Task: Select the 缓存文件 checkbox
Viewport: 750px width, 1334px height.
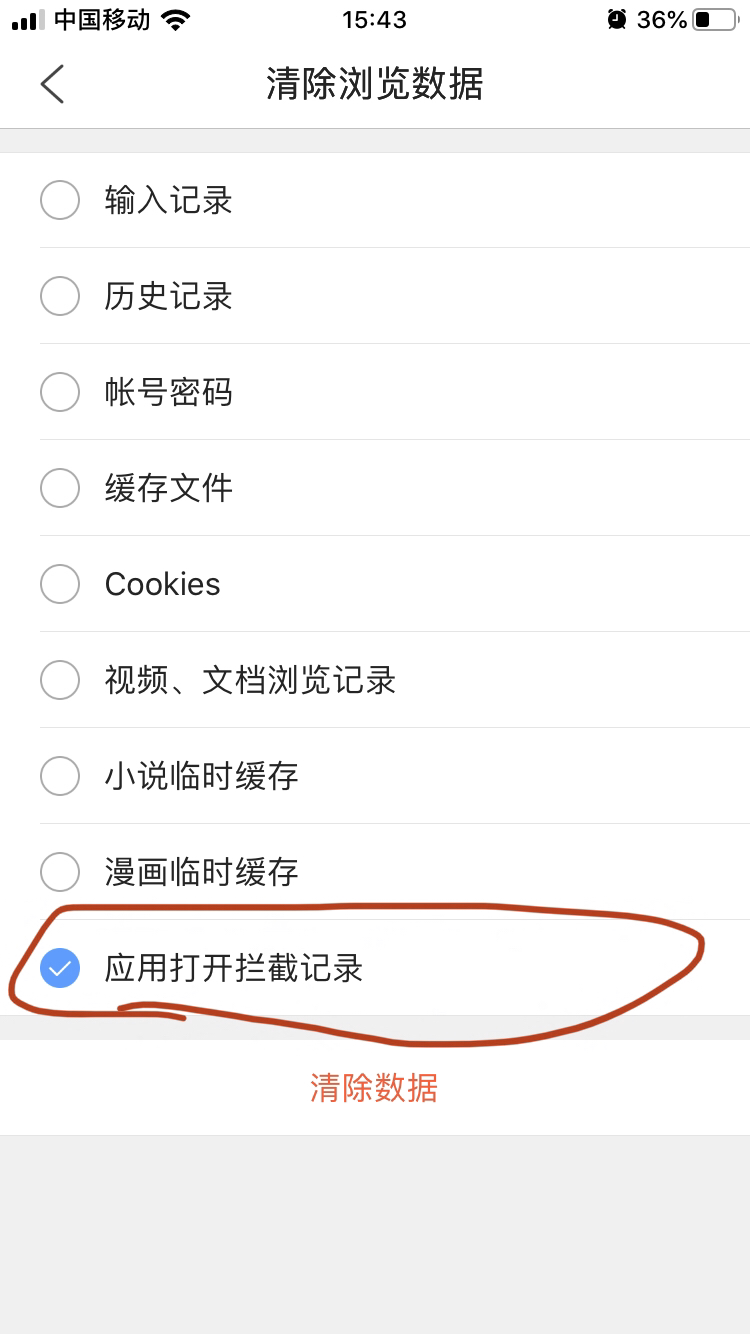Action: click(x=60, y=488)
